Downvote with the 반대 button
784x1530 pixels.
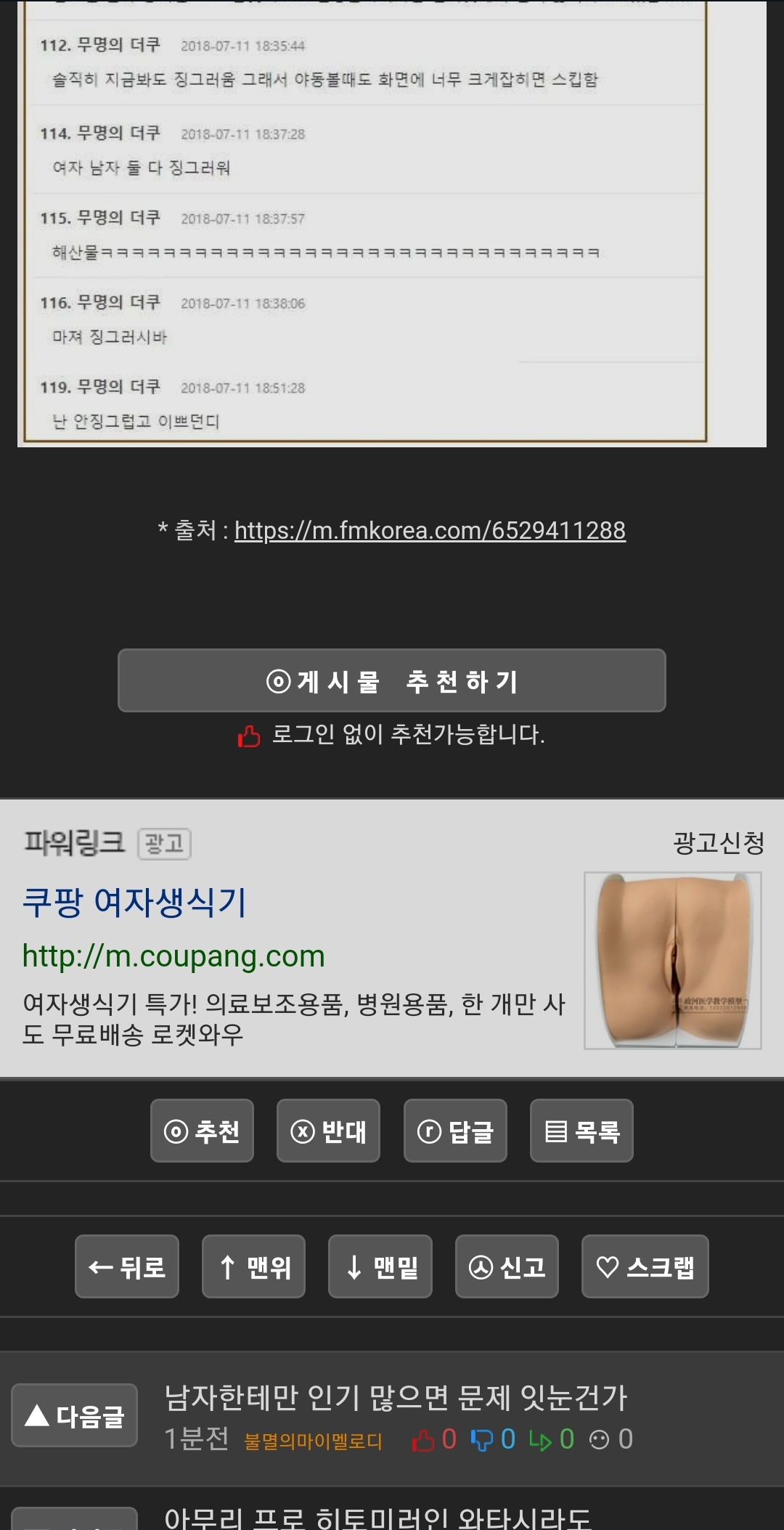[x=328, y=1131]
